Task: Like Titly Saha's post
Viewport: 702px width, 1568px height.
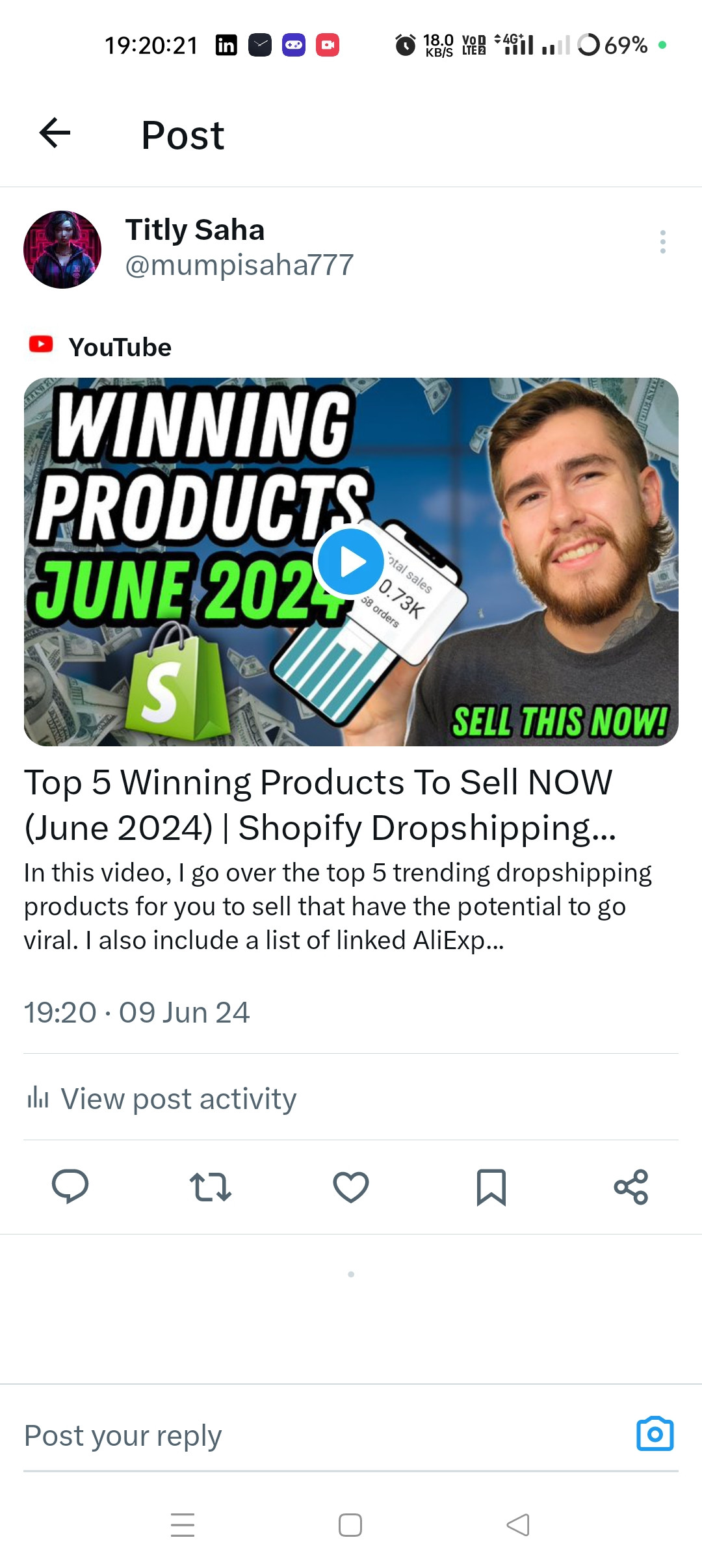Action: (x=351, y=1186)
